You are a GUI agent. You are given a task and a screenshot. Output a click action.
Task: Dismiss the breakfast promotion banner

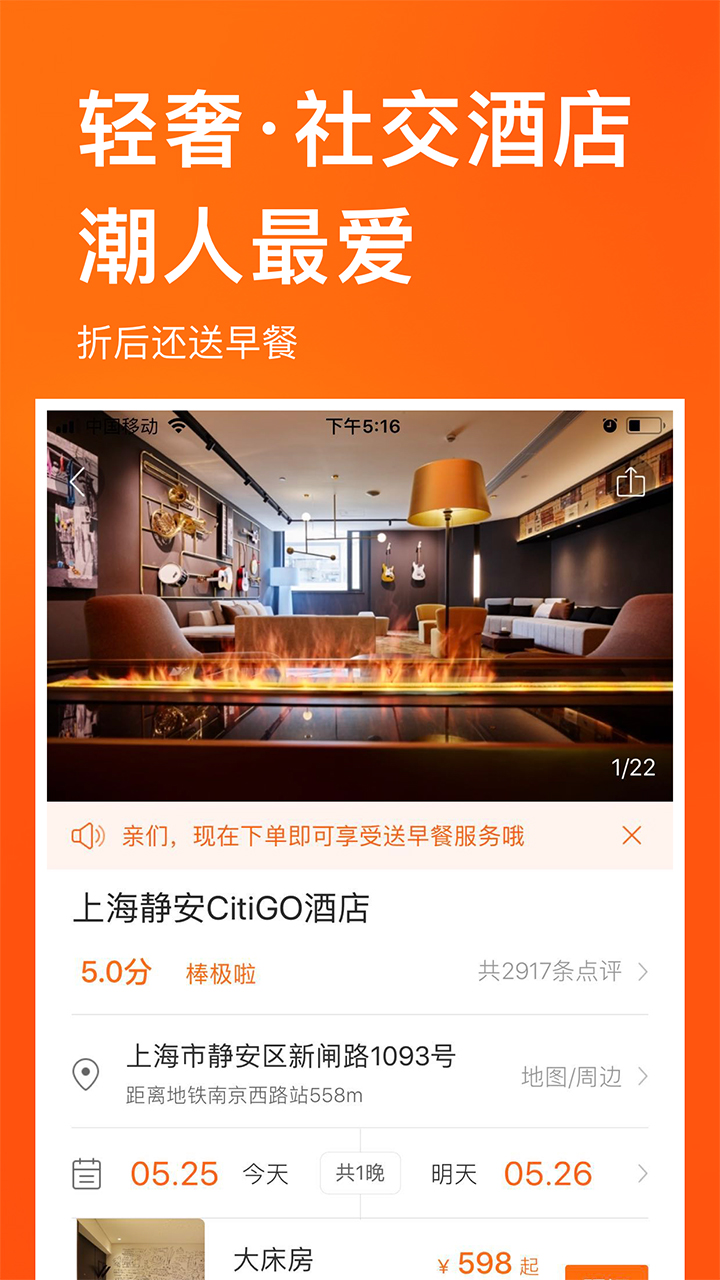(632, 836)
